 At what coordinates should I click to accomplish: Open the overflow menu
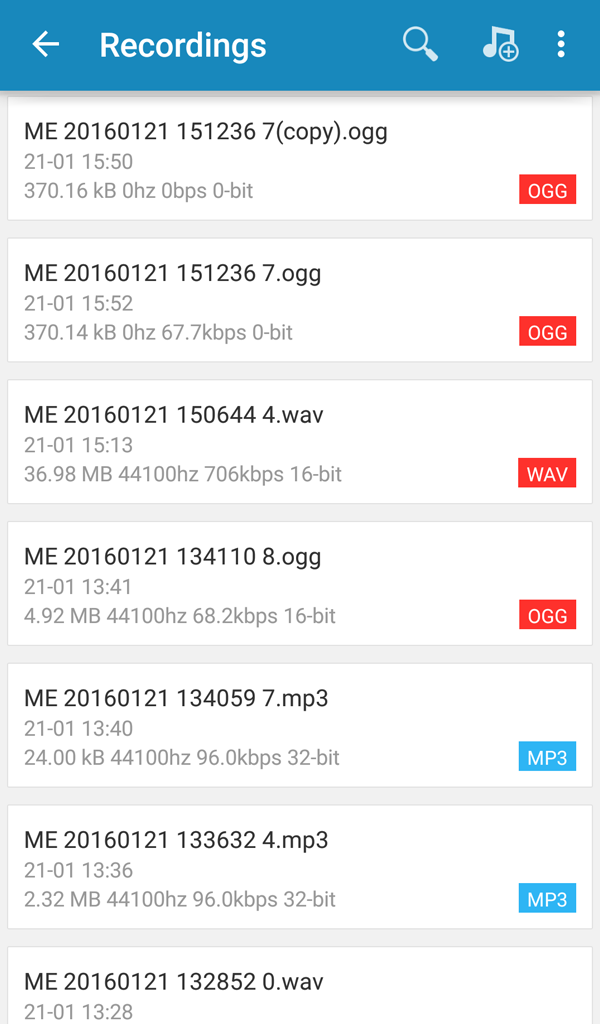(x=561, y=44)
